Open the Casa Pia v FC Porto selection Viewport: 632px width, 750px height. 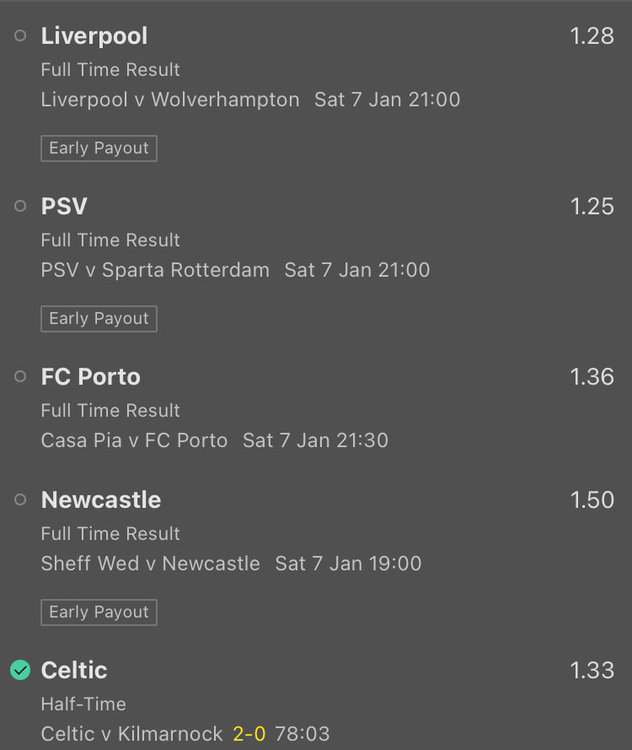[x=134, y=440]
